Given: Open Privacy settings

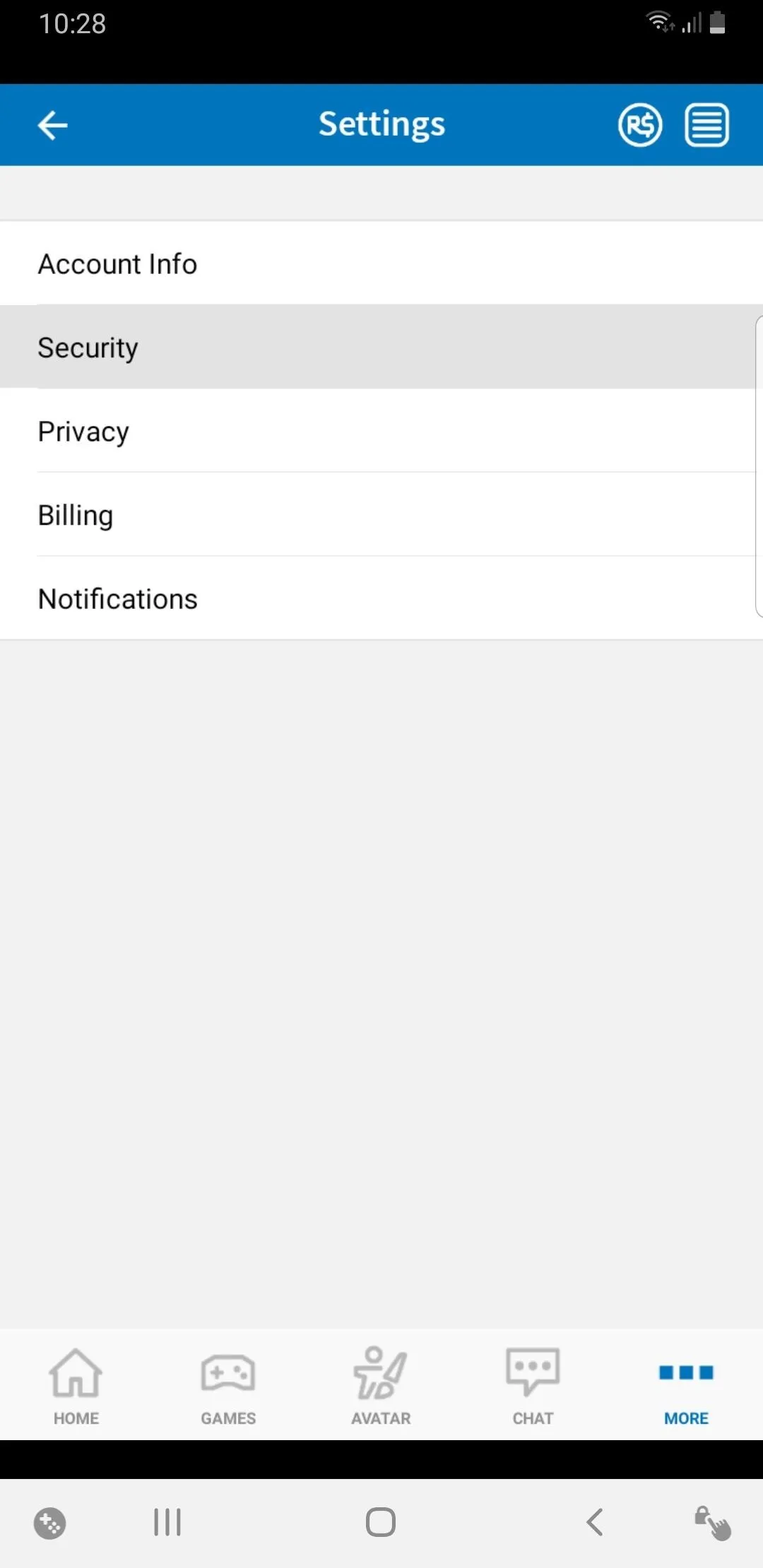Looking at the screenshot, I should pos(381,431).
